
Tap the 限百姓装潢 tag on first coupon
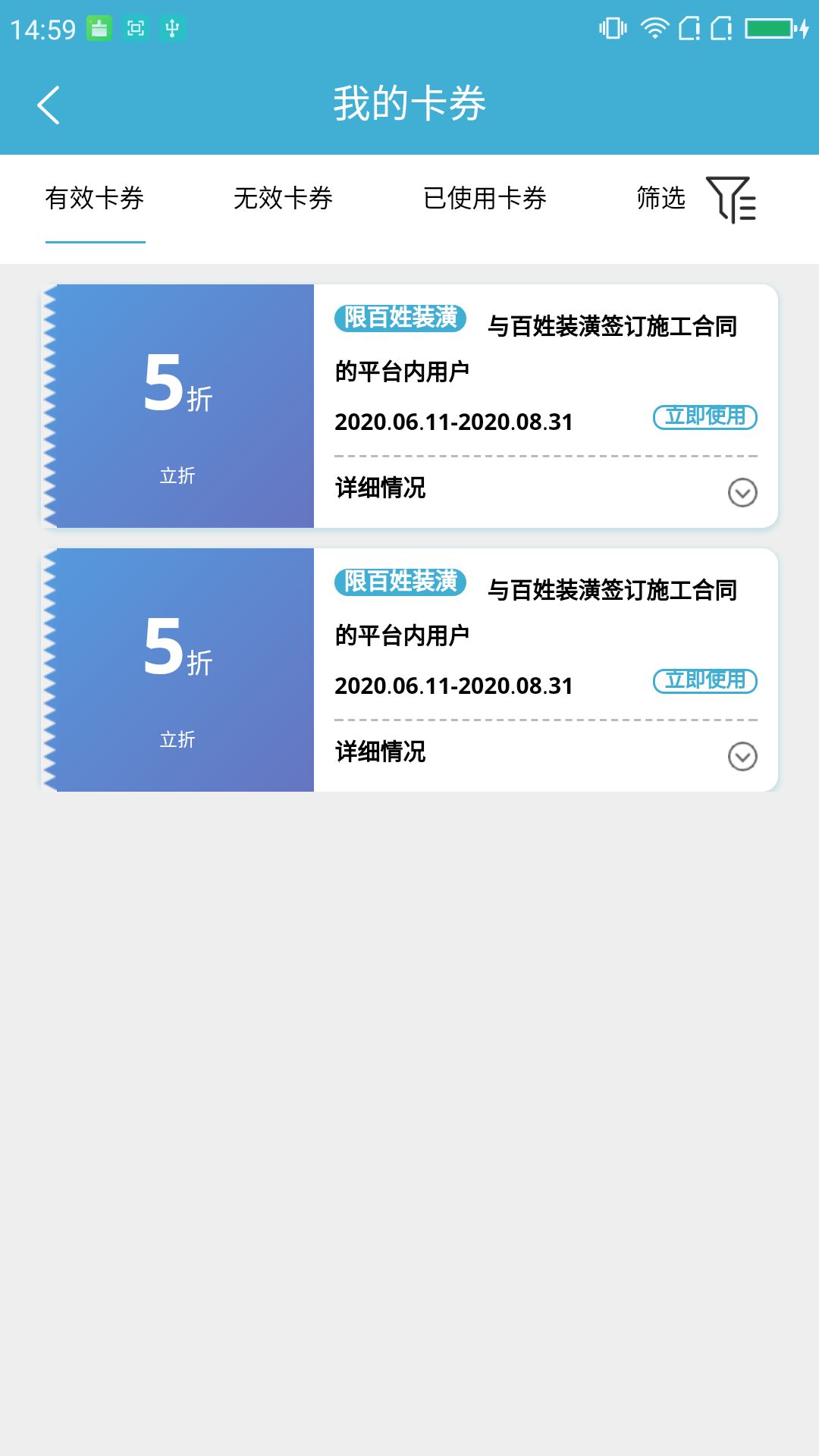click(400, 320)
